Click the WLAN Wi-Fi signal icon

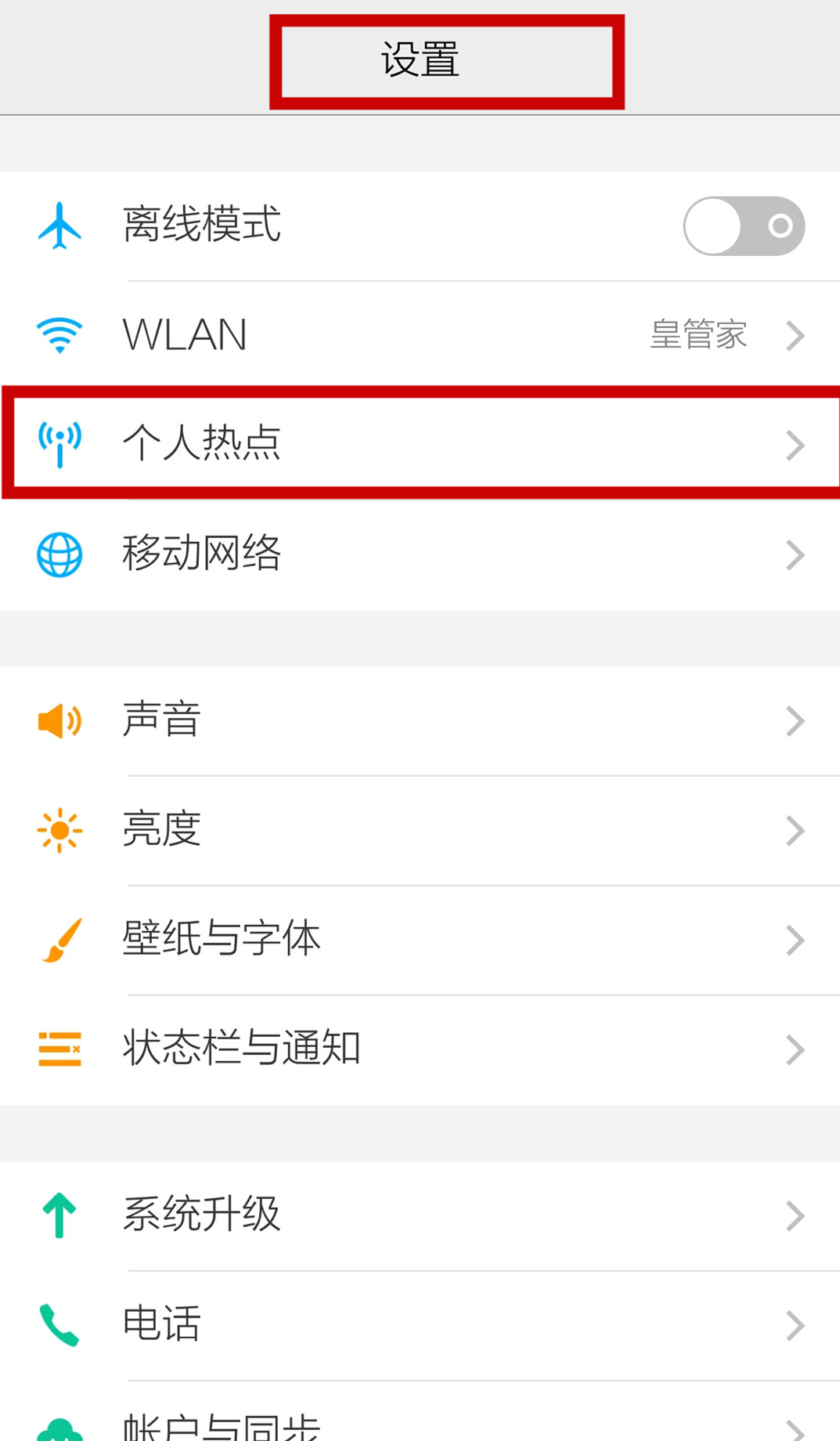coord(58,335)
